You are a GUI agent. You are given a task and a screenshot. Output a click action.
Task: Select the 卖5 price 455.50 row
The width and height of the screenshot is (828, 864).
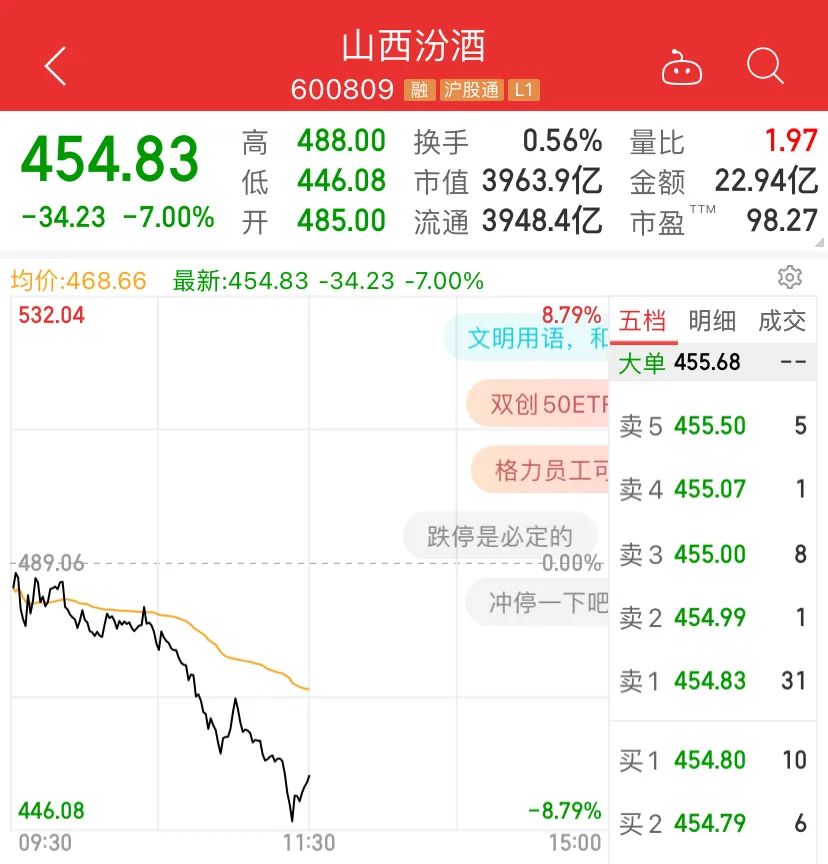click(x=712, y=426)
